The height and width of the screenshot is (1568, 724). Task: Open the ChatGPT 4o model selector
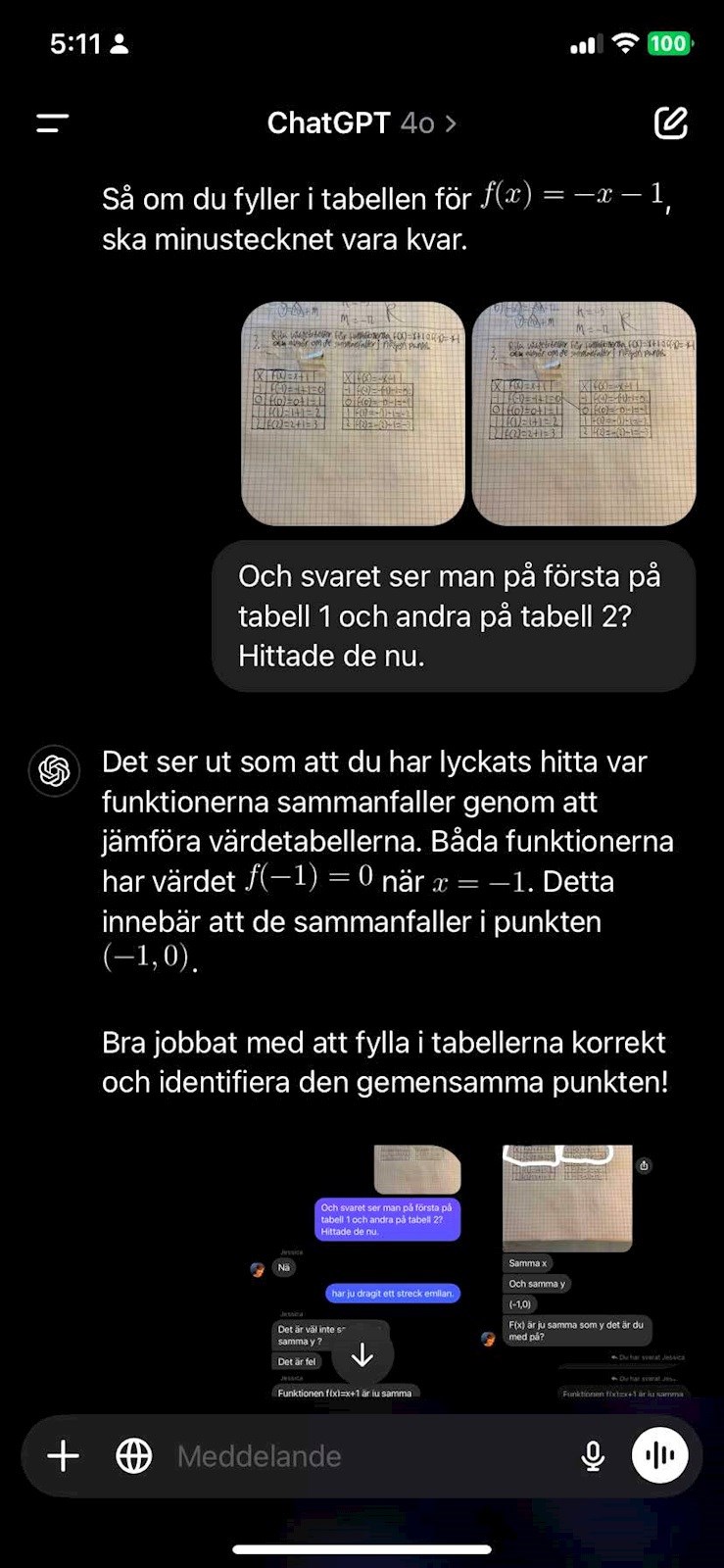pos(362,123)
